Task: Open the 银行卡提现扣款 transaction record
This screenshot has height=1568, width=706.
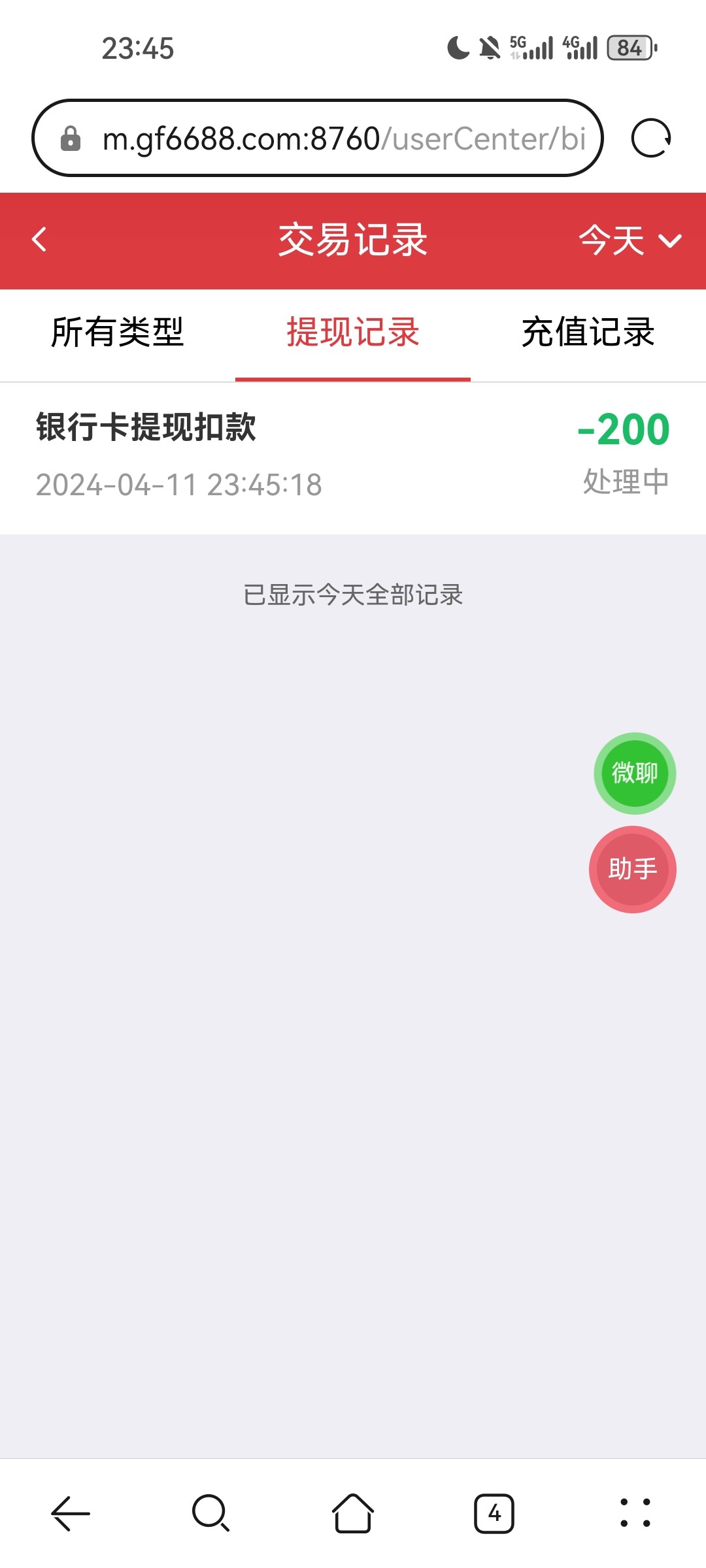Action: point(353,456)
